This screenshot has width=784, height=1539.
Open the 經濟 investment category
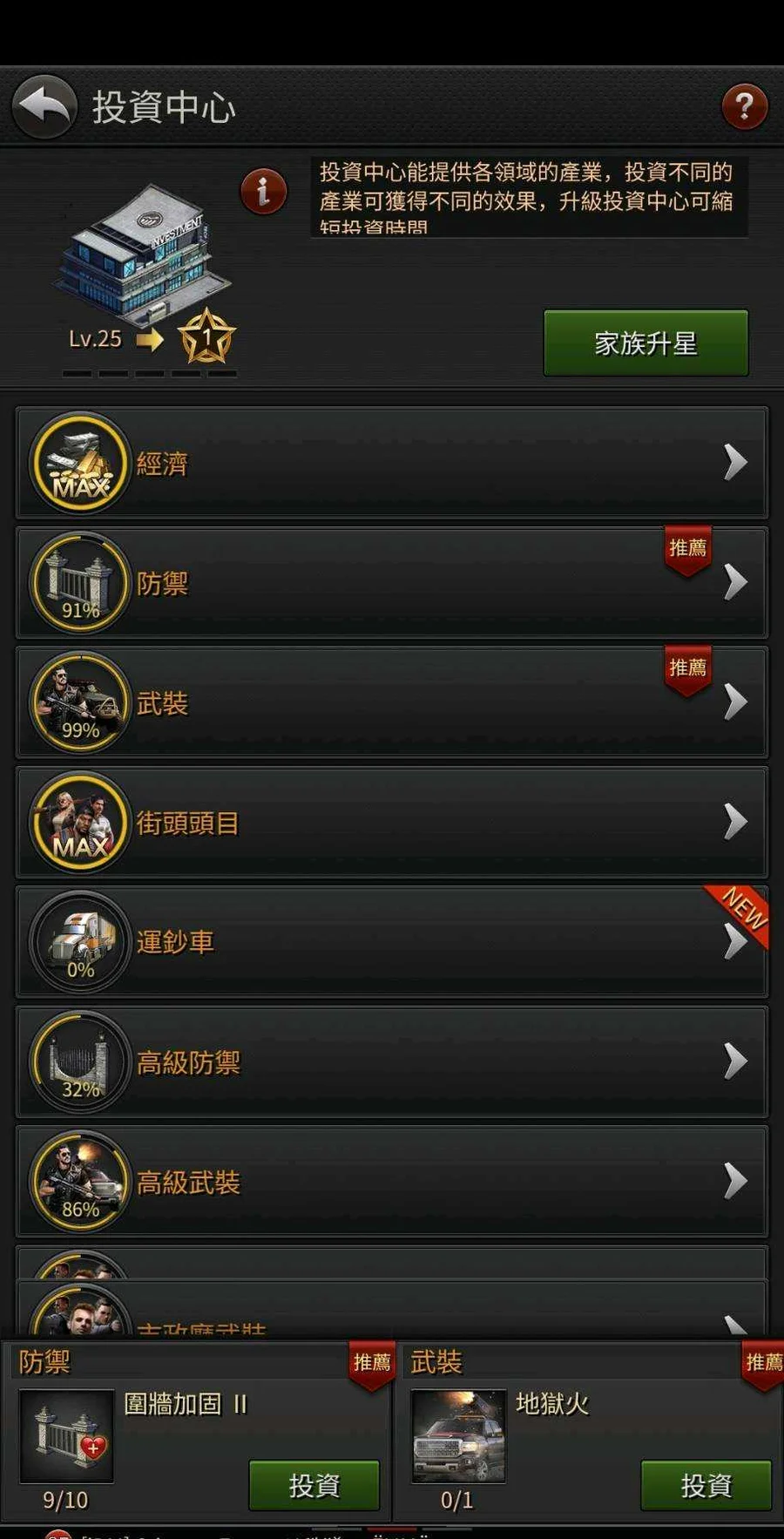[x=392, y=463]
